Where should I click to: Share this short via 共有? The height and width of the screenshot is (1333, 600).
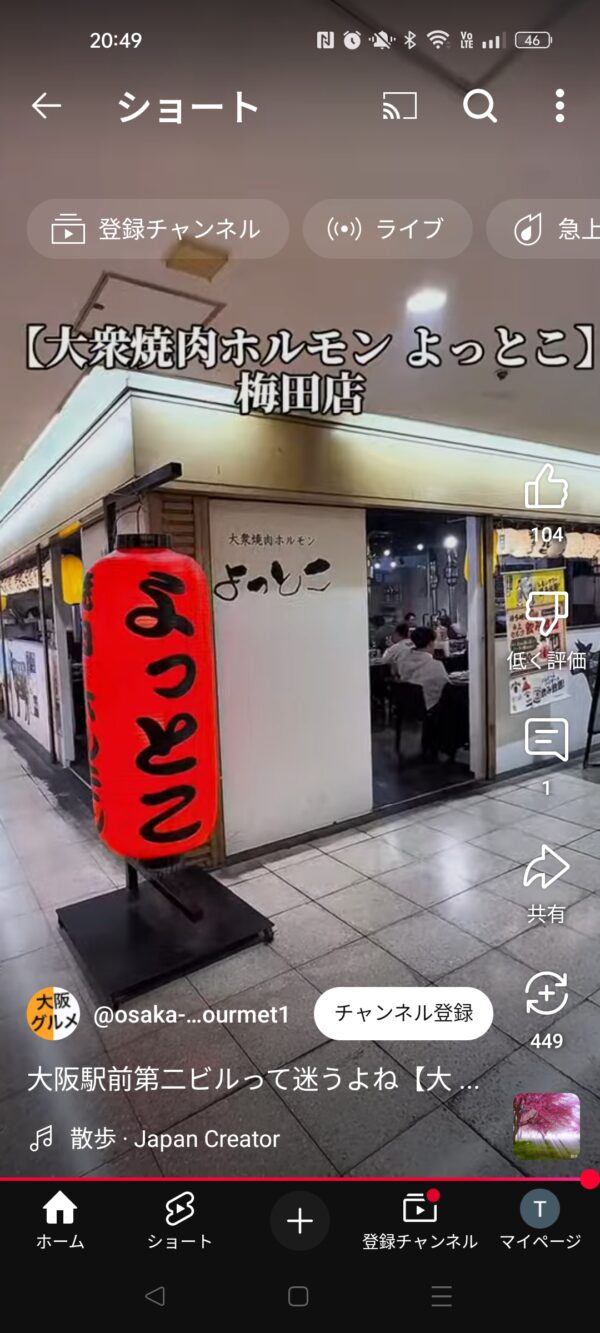coord(546,868)
